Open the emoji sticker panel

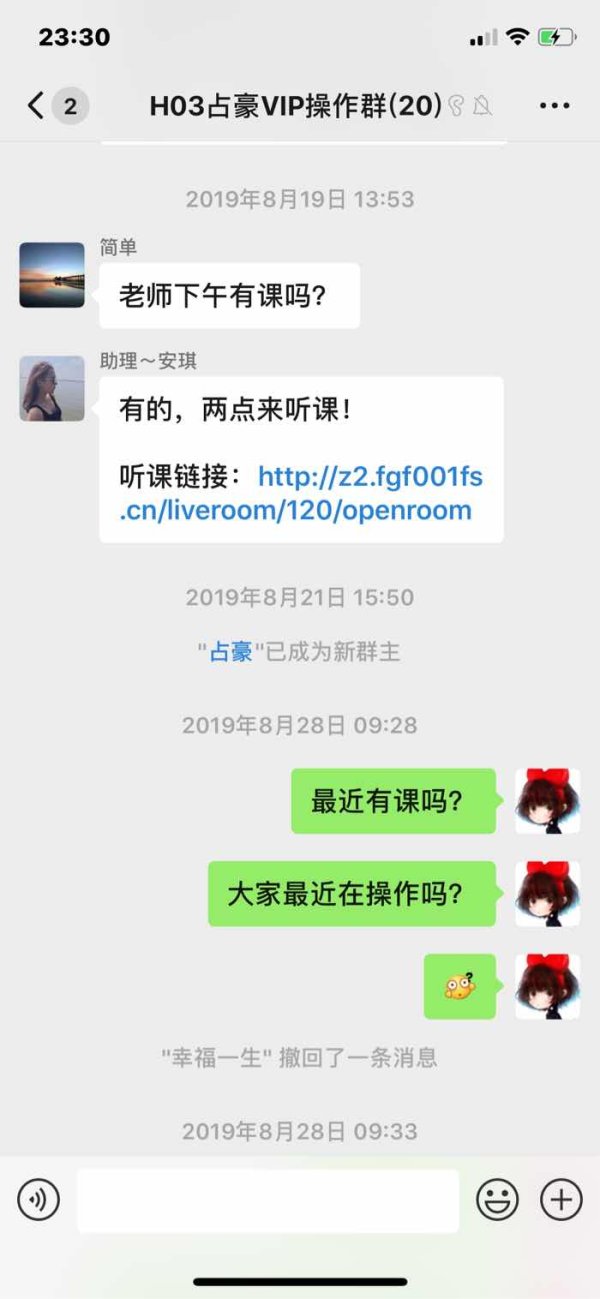tap(497, 1200)
